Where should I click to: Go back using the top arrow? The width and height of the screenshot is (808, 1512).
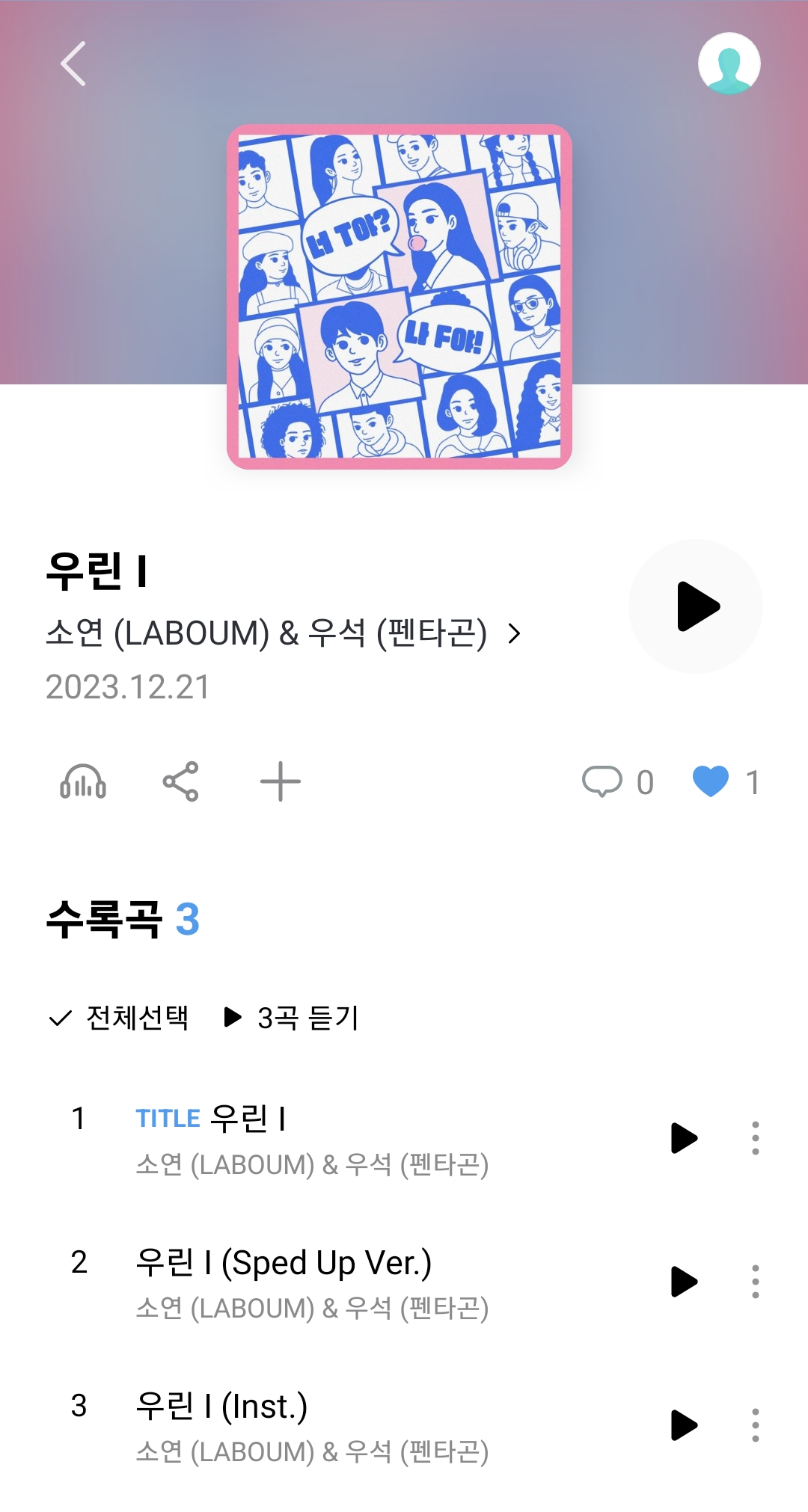(73, 64)
